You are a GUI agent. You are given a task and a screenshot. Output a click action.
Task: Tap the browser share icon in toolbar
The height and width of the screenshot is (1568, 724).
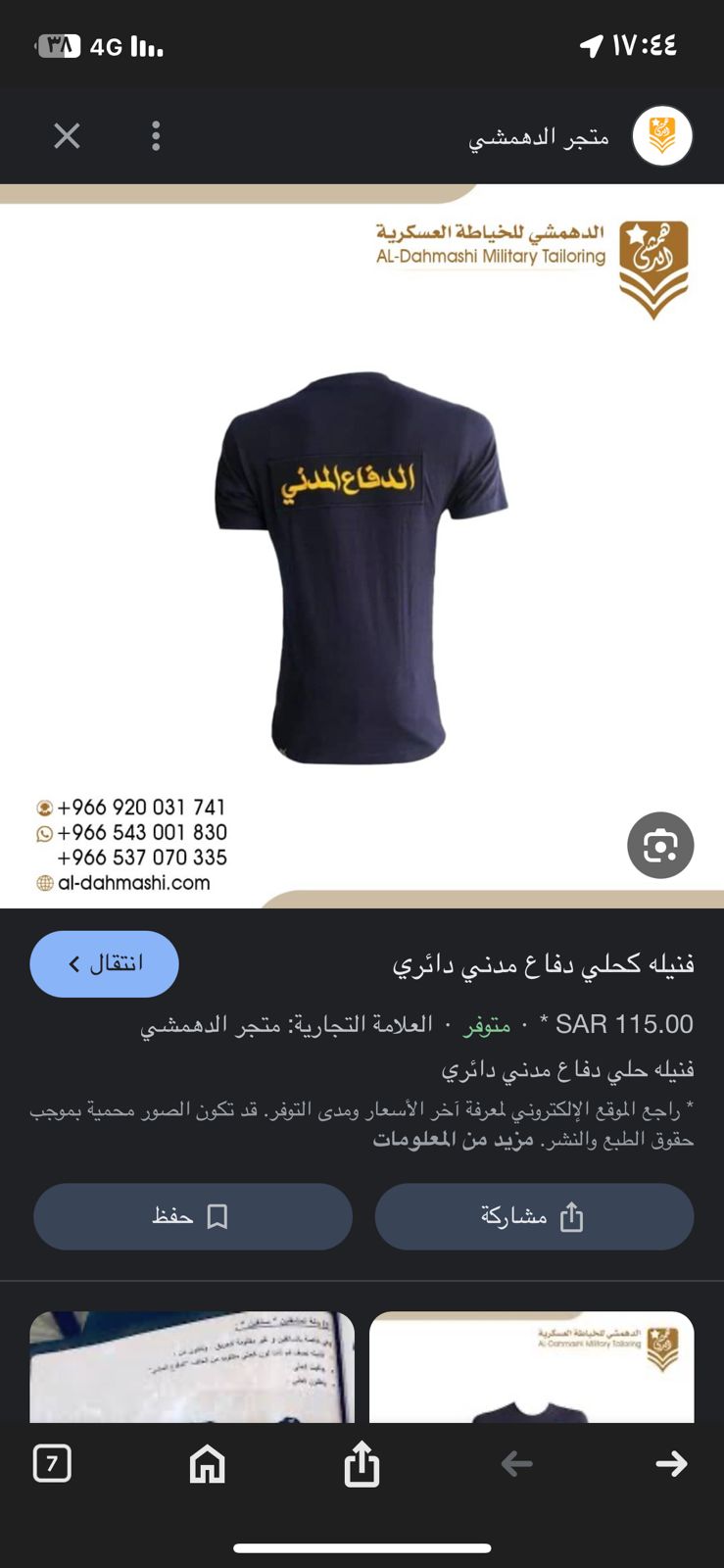[362, 1463]
